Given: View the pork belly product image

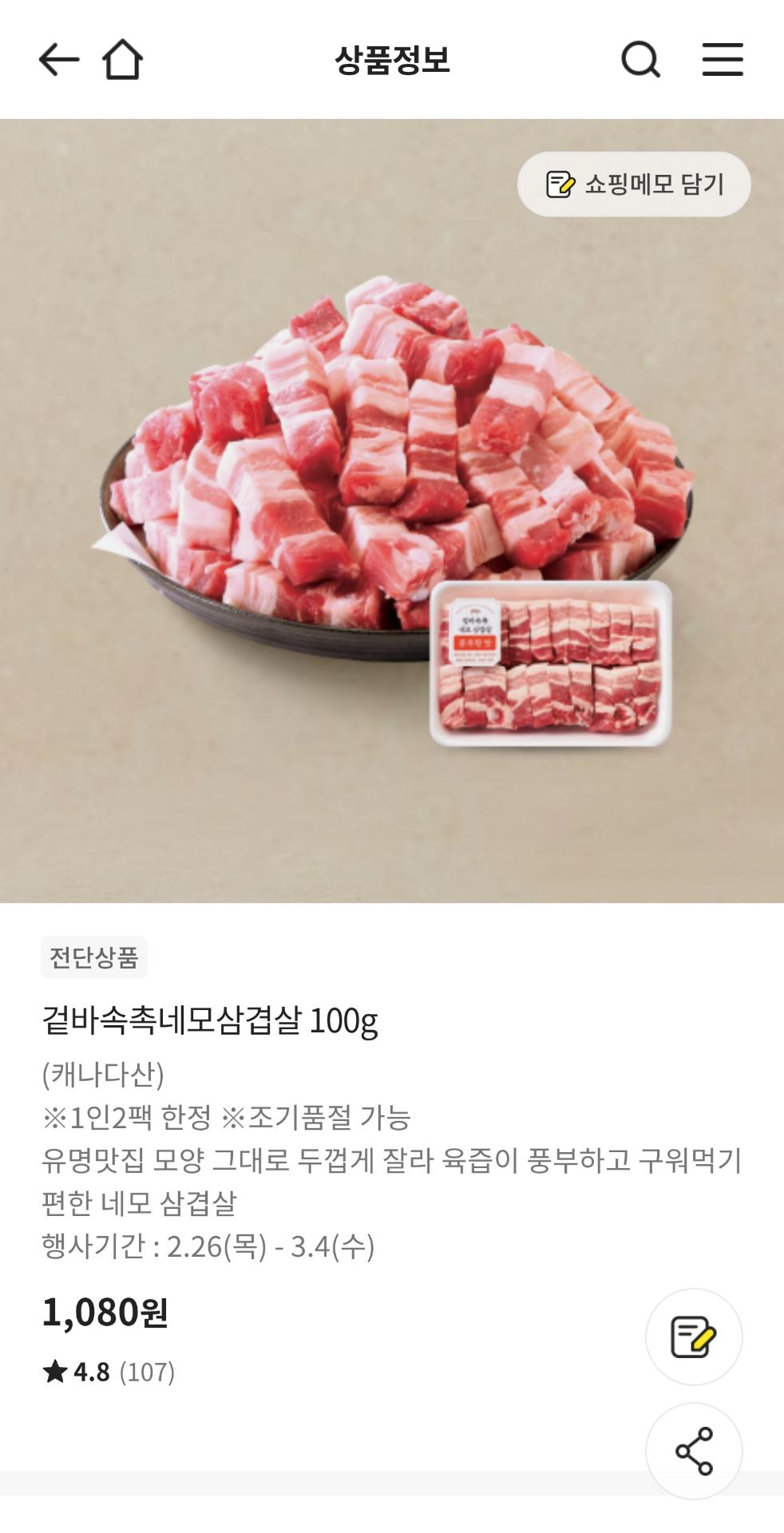Looking at the screenshot, I should [x=391, y=511].
